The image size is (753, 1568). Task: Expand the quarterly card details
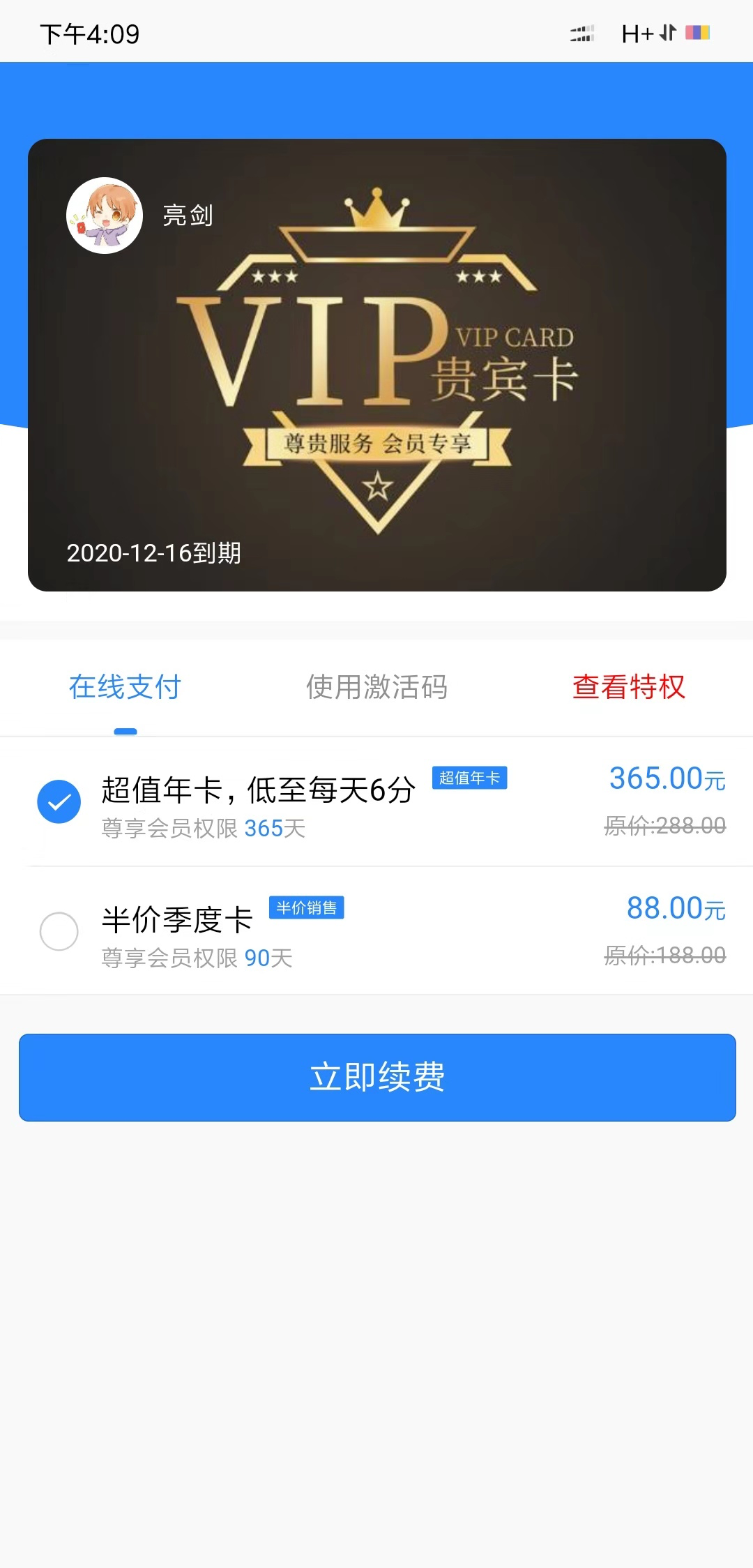pyautogui.click(x=376, y=930)
